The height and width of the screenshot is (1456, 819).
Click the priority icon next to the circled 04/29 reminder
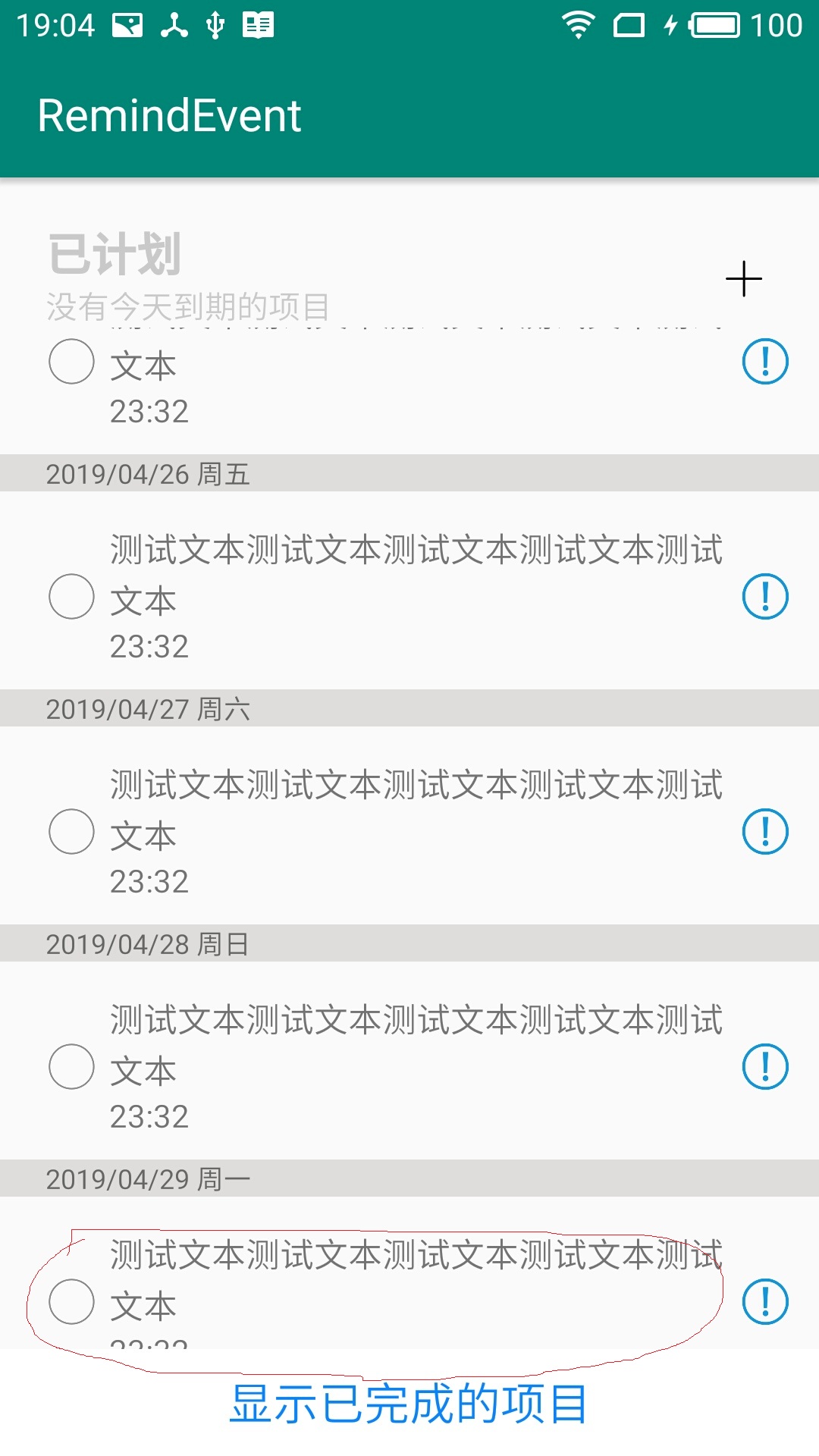pos(765,1303)
